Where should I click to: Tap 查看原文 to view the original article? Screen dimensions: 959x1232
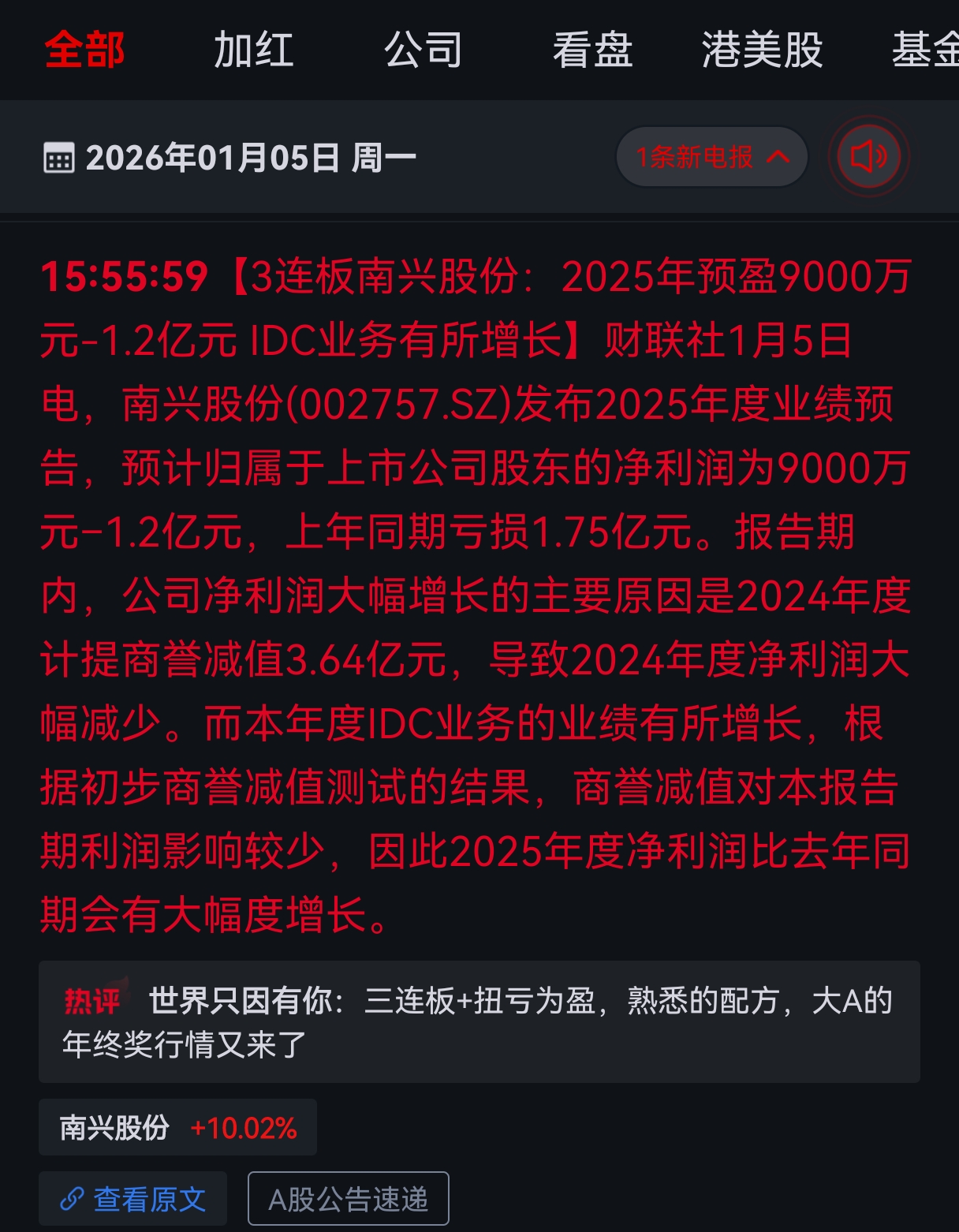click(133, 1200)
